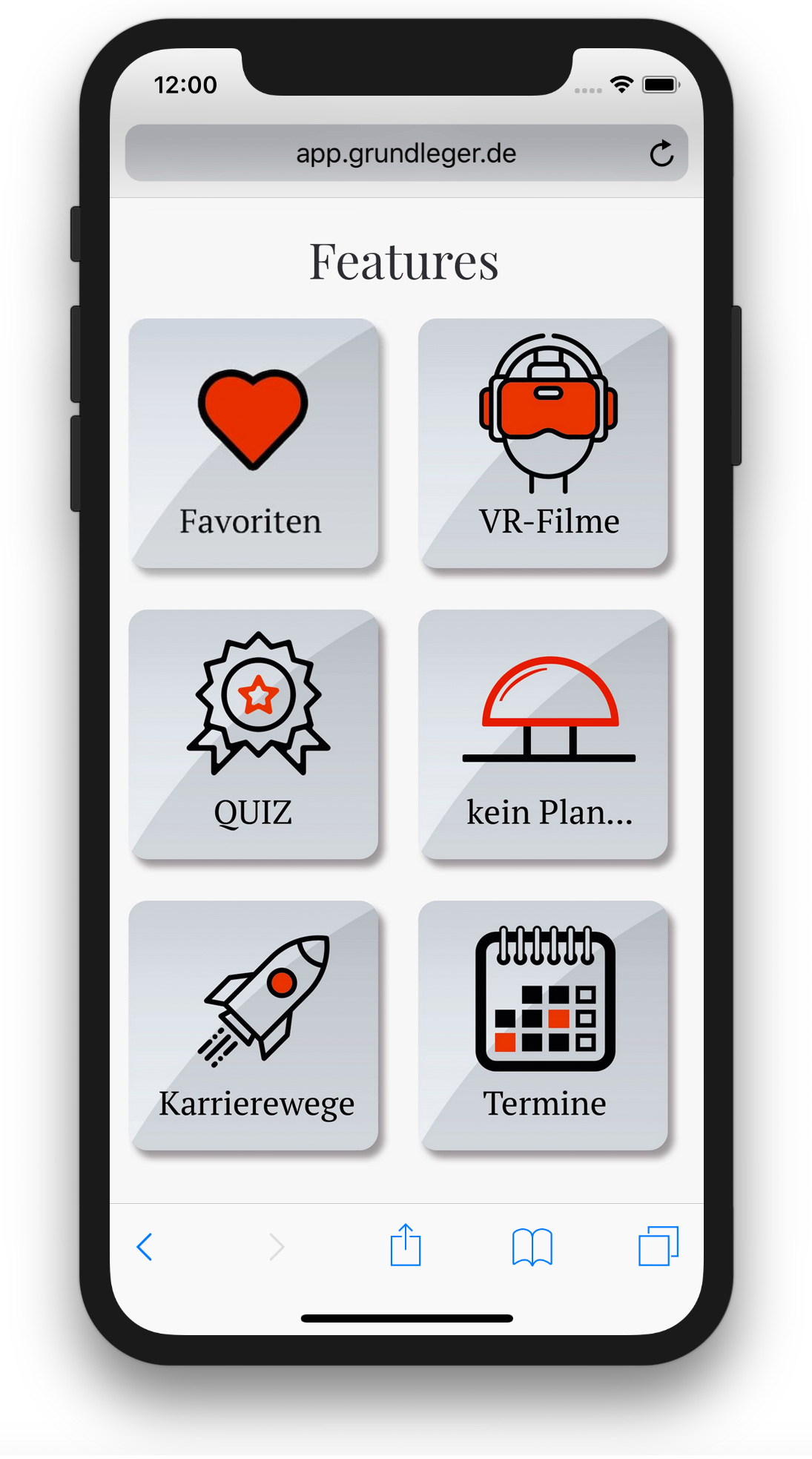Tap the app.grundleger.de address field
The height and width of the screenshot is (1459, 812).
click(x=406, y=154)
